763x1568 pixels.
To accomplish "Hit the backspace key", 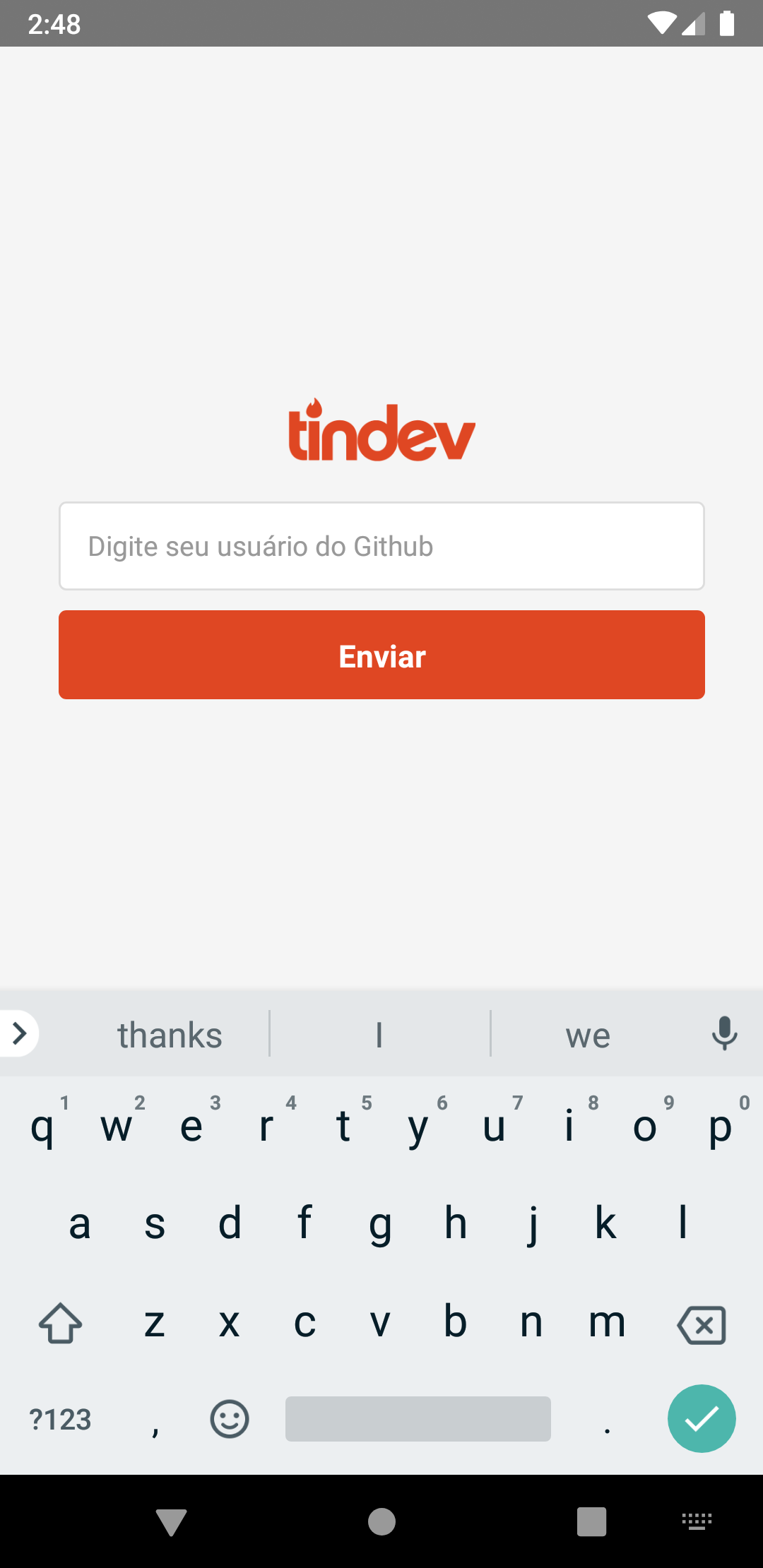I will tap(702, 1324).
